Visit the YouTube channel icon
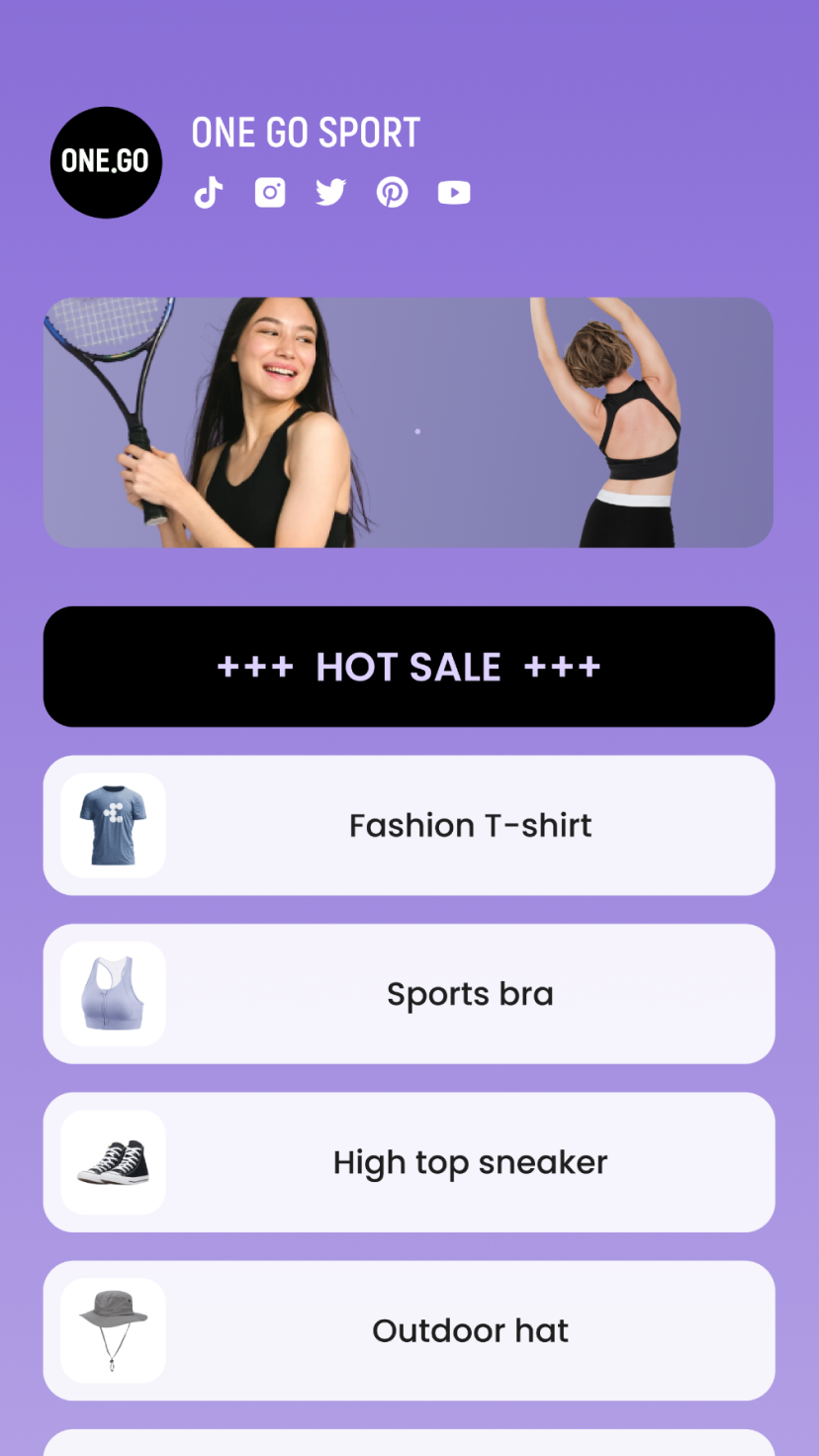This screenshot has height=1456, width=819. (x=454, y=192)
